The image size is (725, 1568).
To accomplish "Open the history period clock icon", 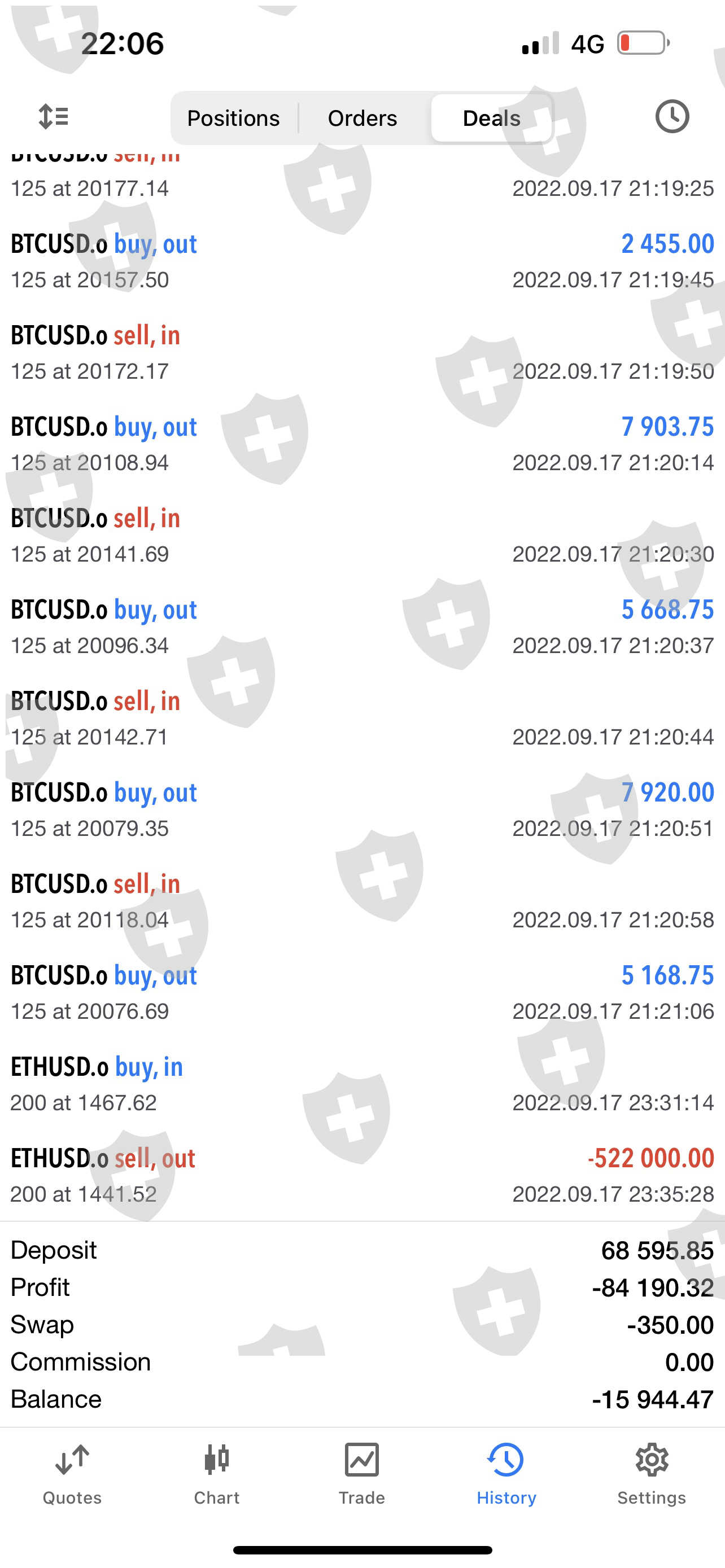I will click(x=672, y=116).
